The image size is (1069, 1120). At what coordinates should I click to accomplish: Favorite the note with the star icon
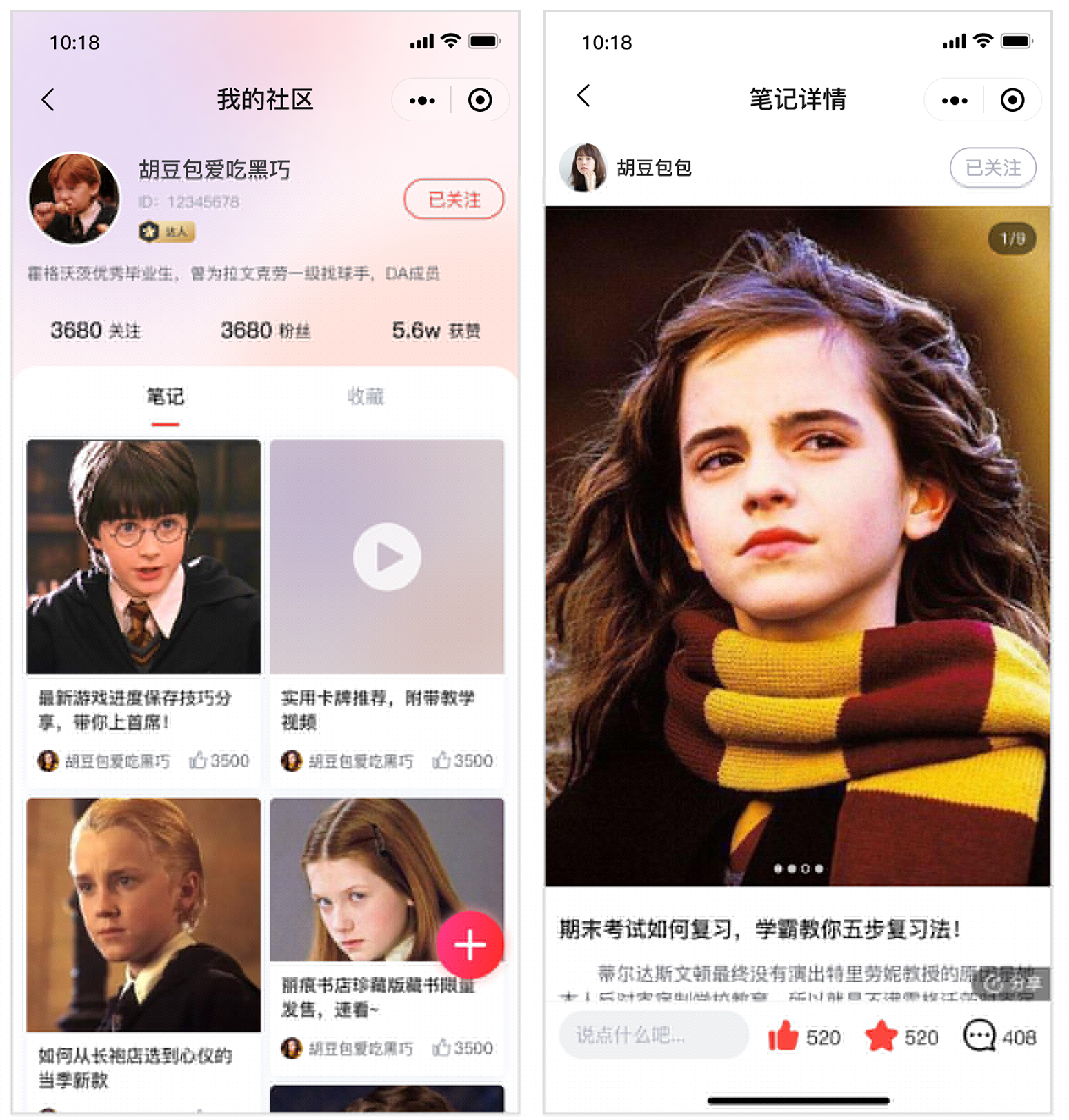(881, 1036)
